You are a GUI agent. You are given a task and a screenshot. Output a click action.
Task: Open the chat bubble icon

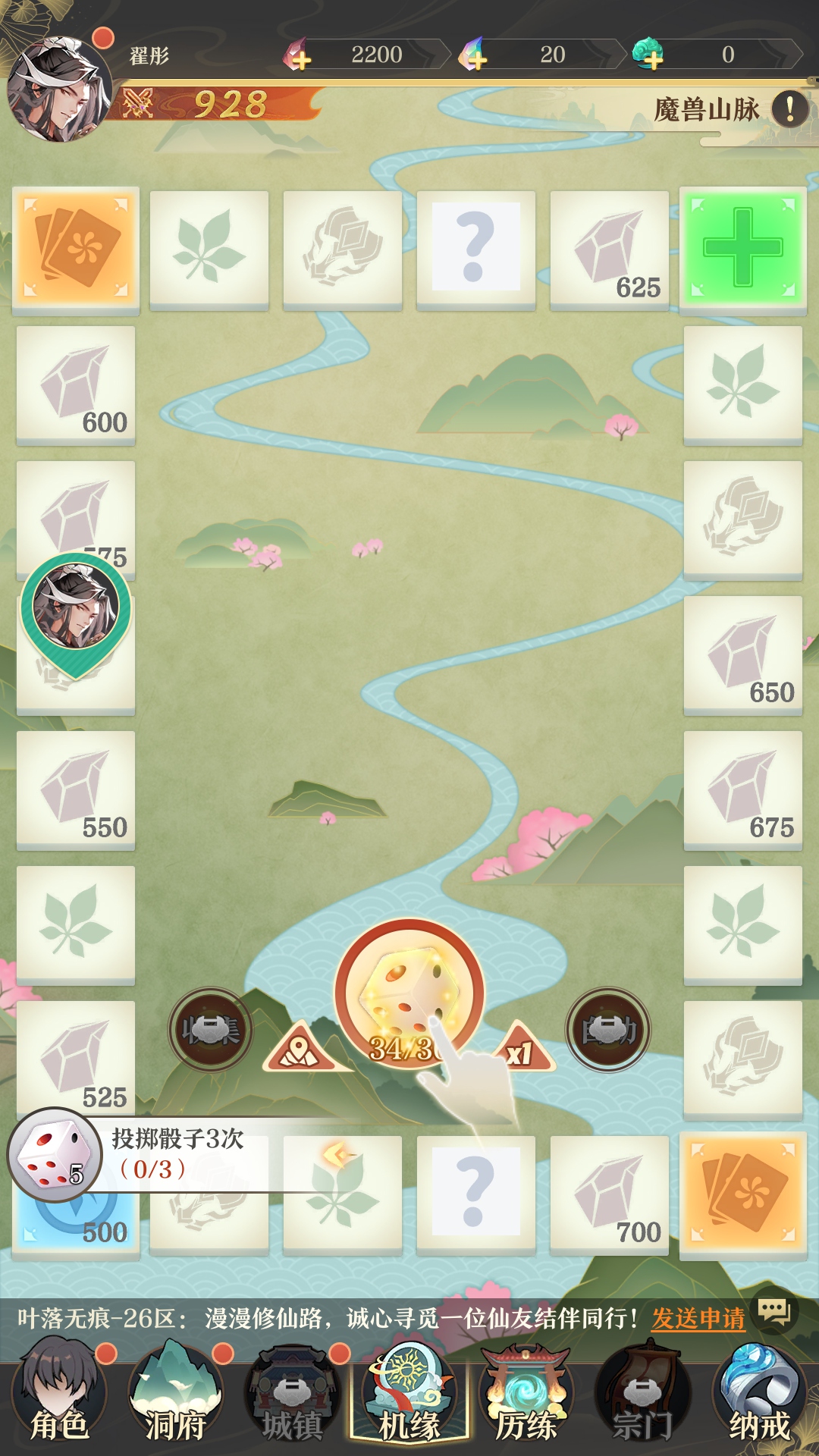(x=774, y=1310)
